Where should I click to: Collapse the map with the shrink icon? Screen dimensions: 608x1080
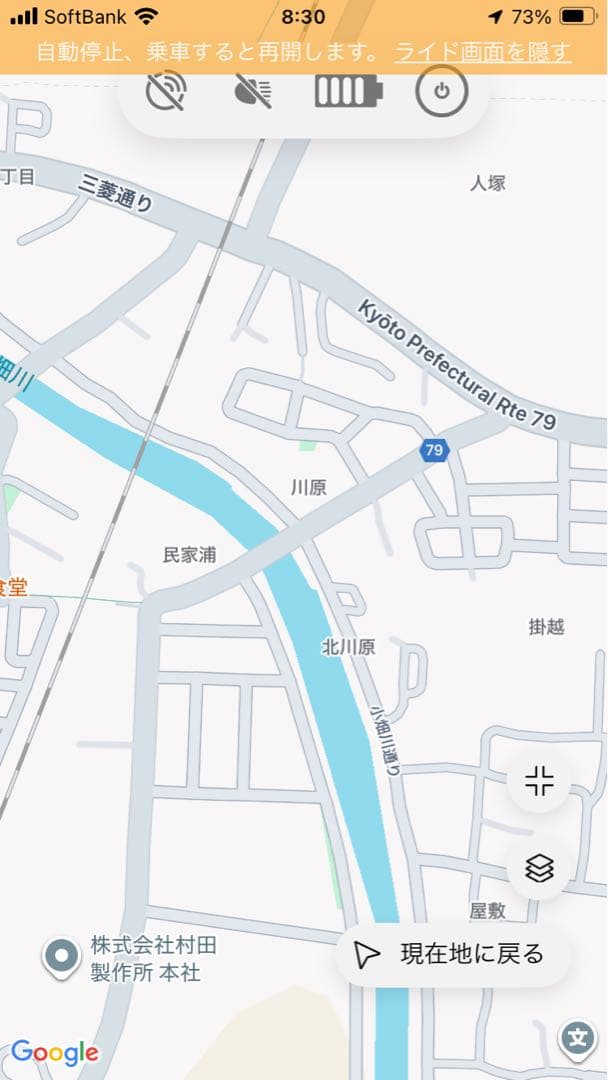tap(539, 781)
